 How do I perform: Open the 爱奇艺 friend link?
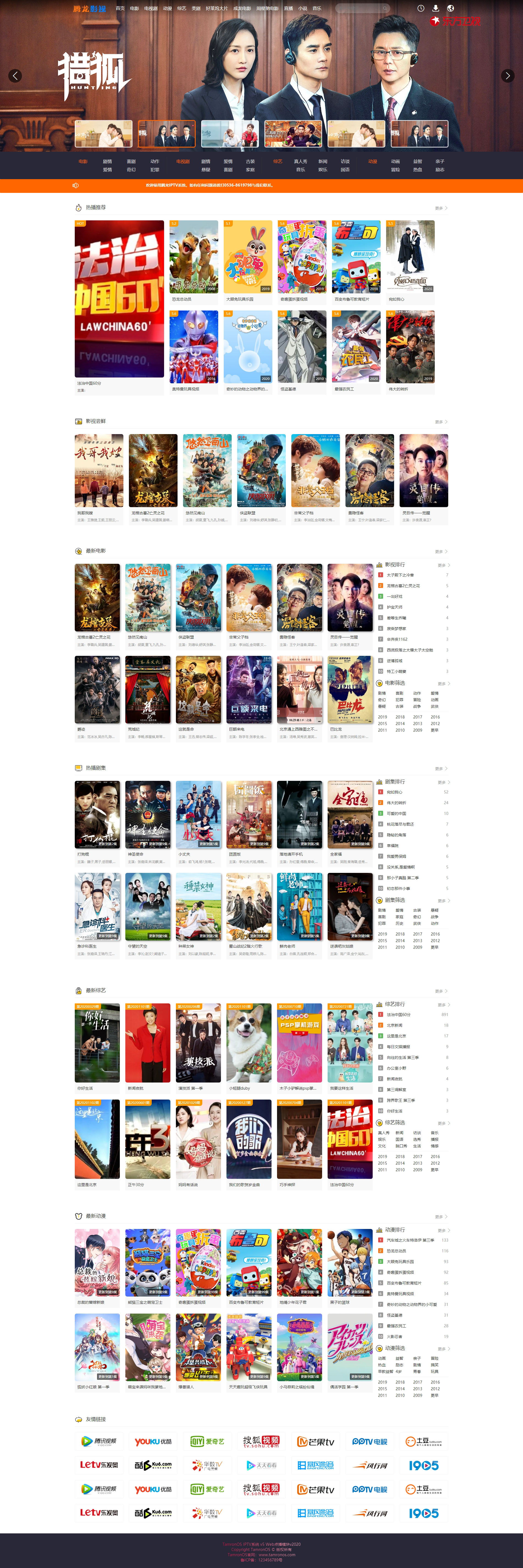207,1441
